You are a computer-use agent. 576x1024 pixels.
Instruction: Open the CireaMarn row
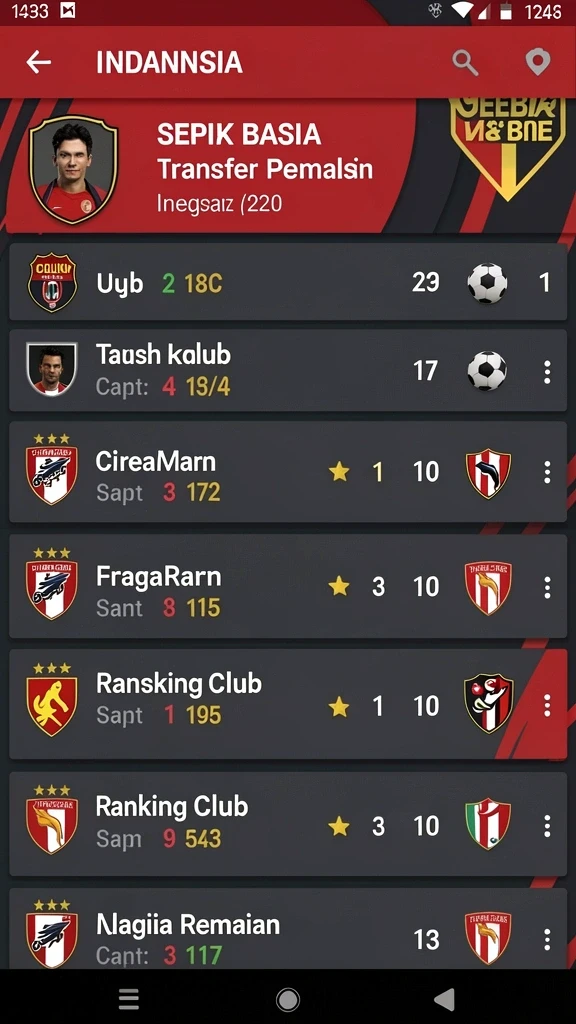(x=288, y=472)
